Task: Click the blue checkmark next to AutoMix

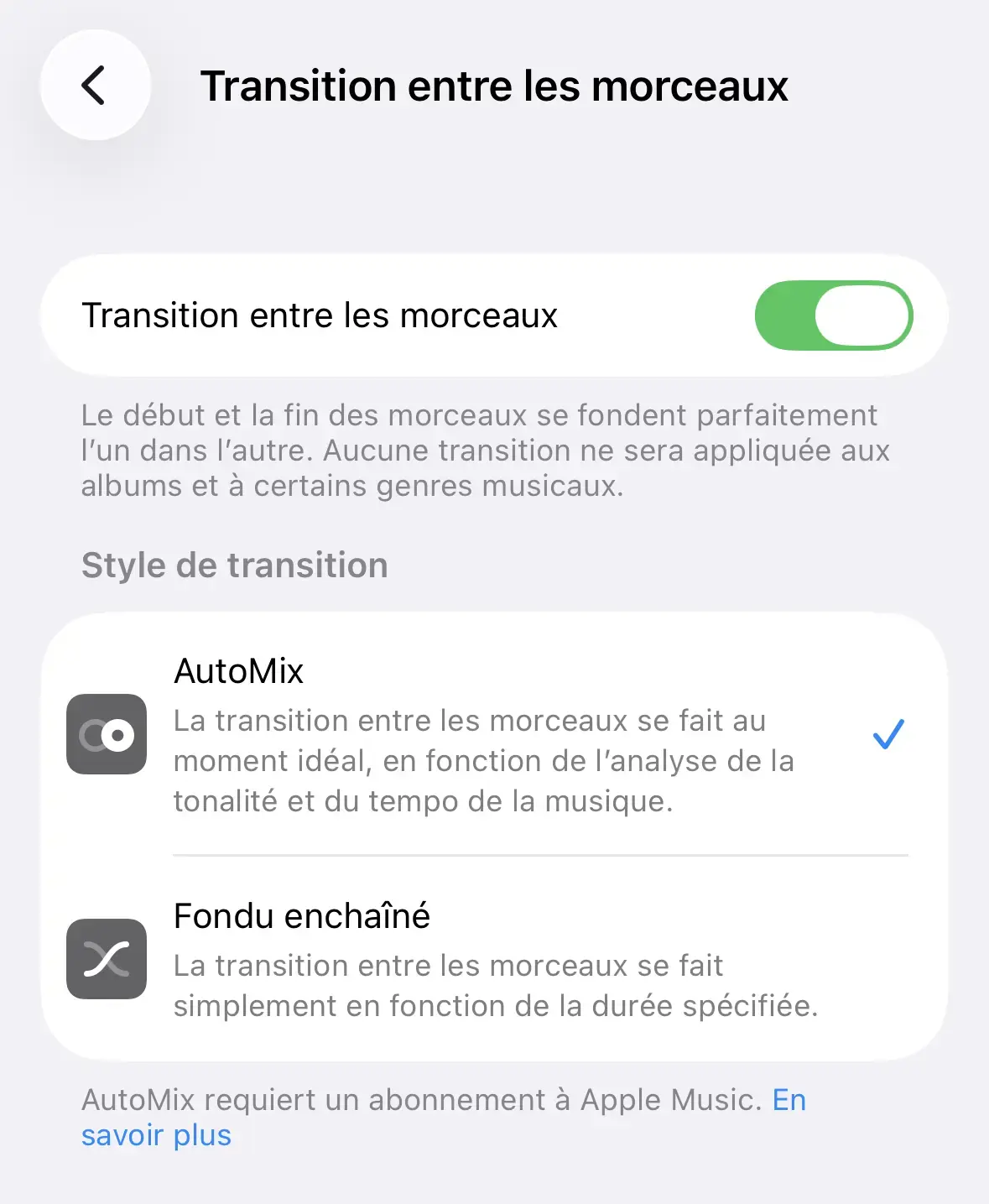Action: pyautogui.click(x=887, y=734)
